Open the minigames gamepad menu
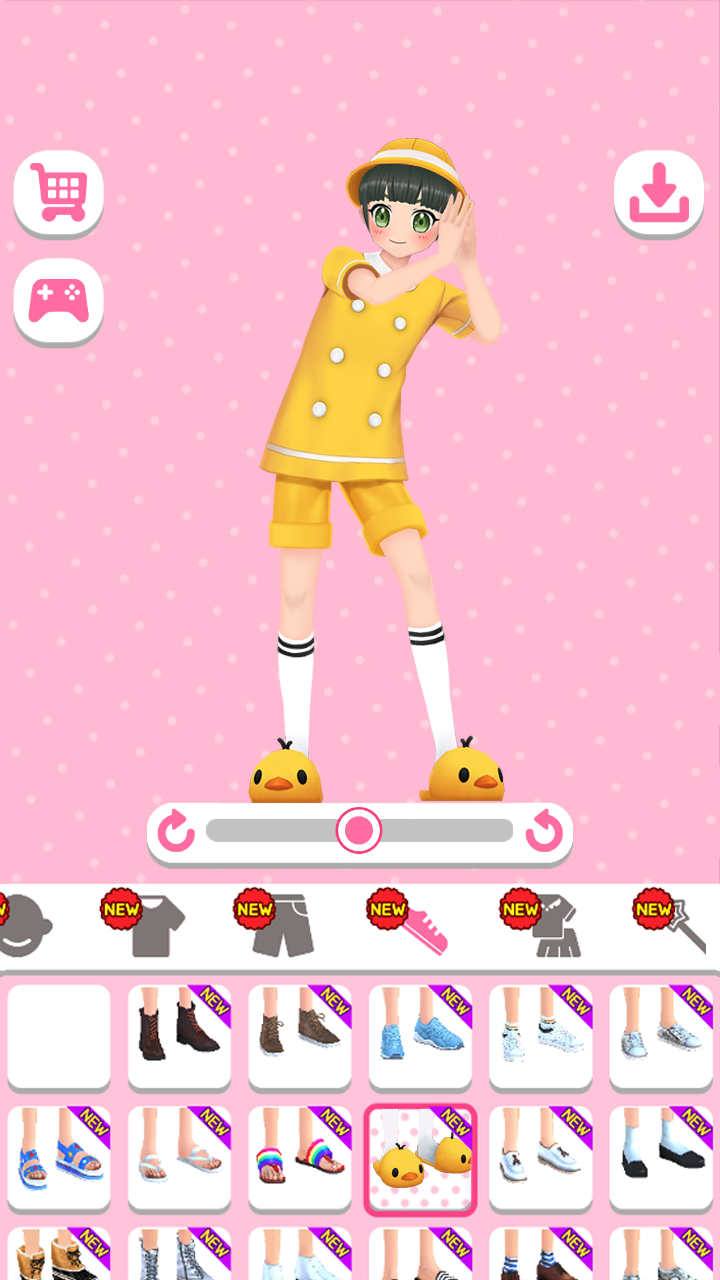The height and width of the screenshot is (1280, 720). [x=57, y=301]
